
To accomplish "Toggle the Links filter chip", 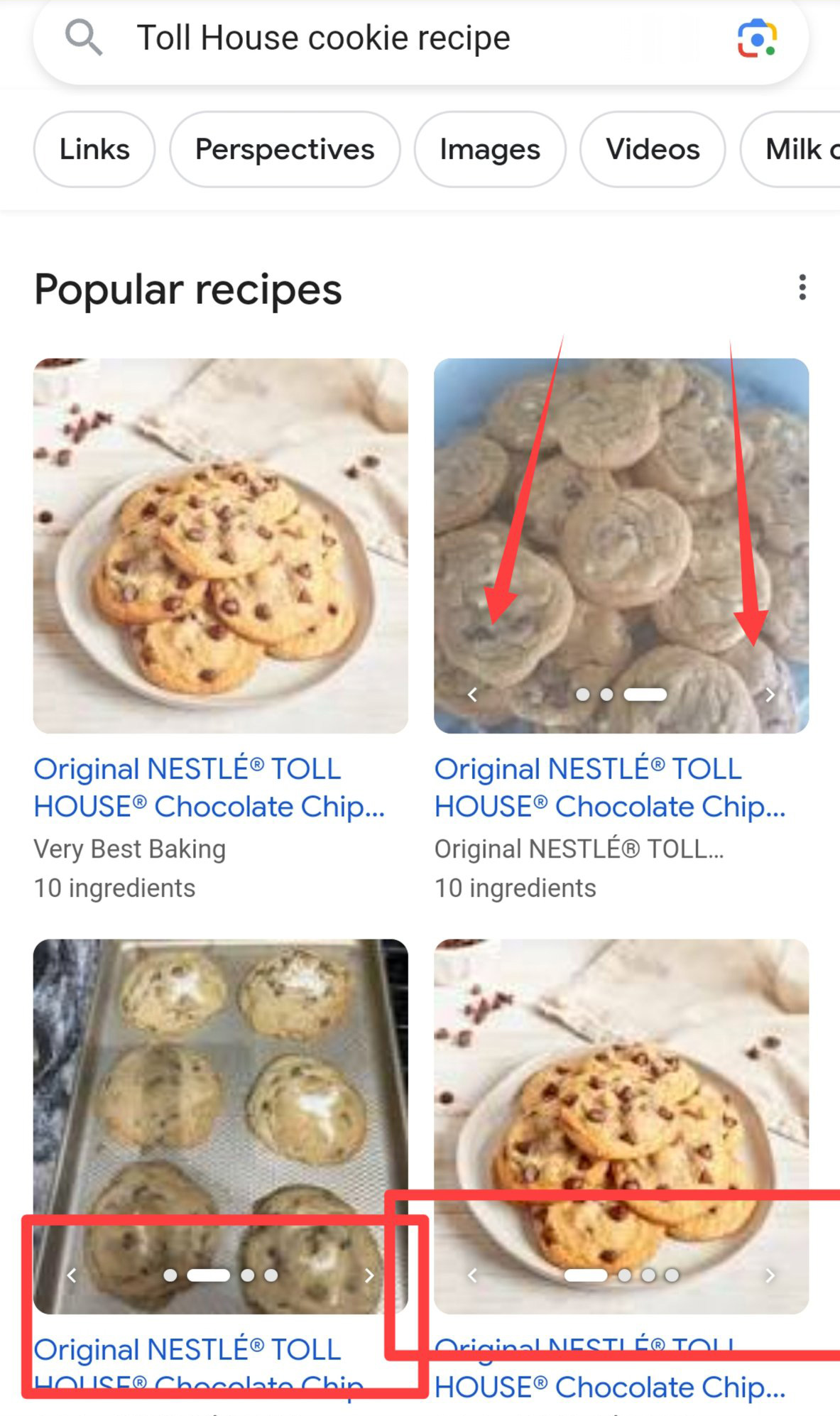I will click(94, 150).
